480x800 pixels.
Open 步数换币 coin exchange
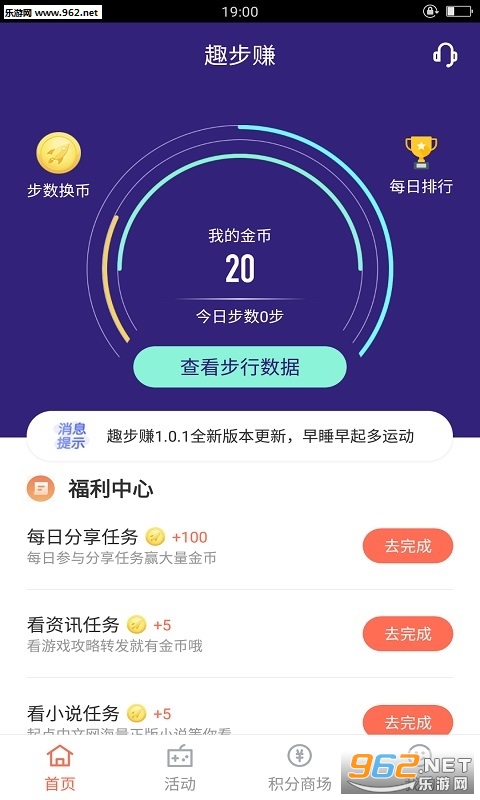tap(58, 166)
